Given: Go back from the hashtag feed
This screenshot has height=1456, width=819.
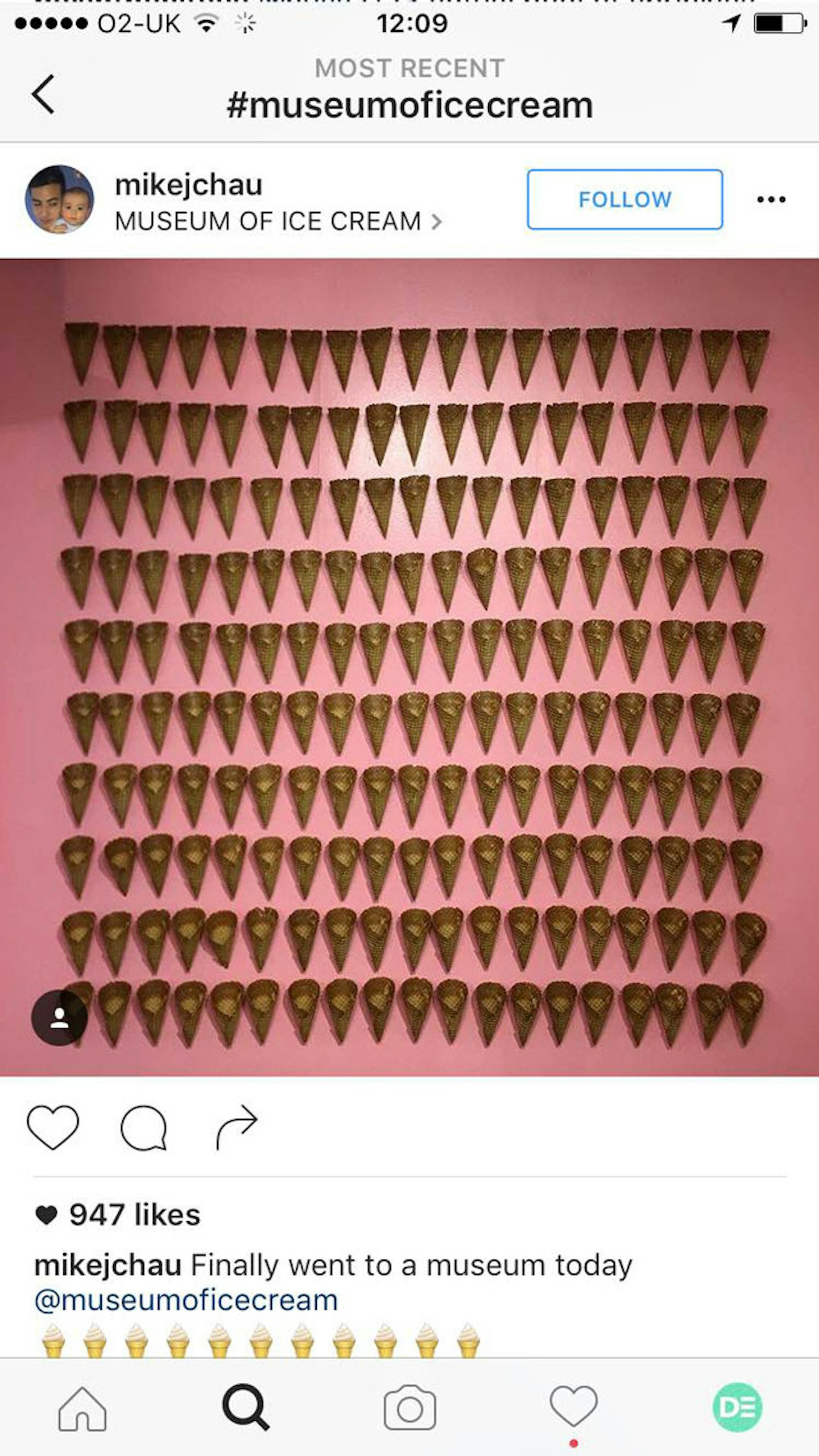Looking at the screenshot, I should [43, 94].
